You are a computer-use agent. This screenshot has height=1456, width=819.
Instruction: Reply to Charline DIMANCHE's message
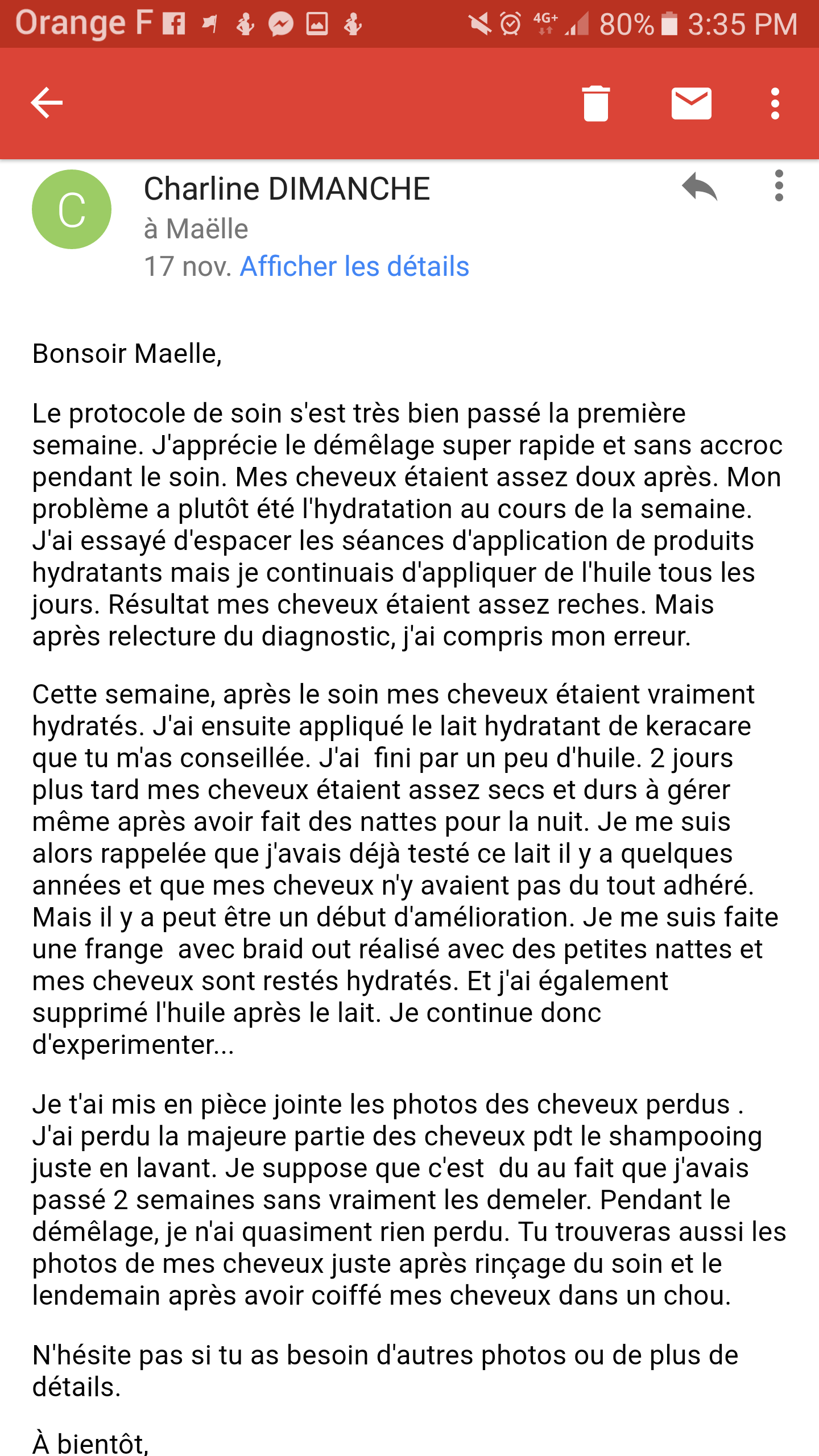(x=700, y=187)
